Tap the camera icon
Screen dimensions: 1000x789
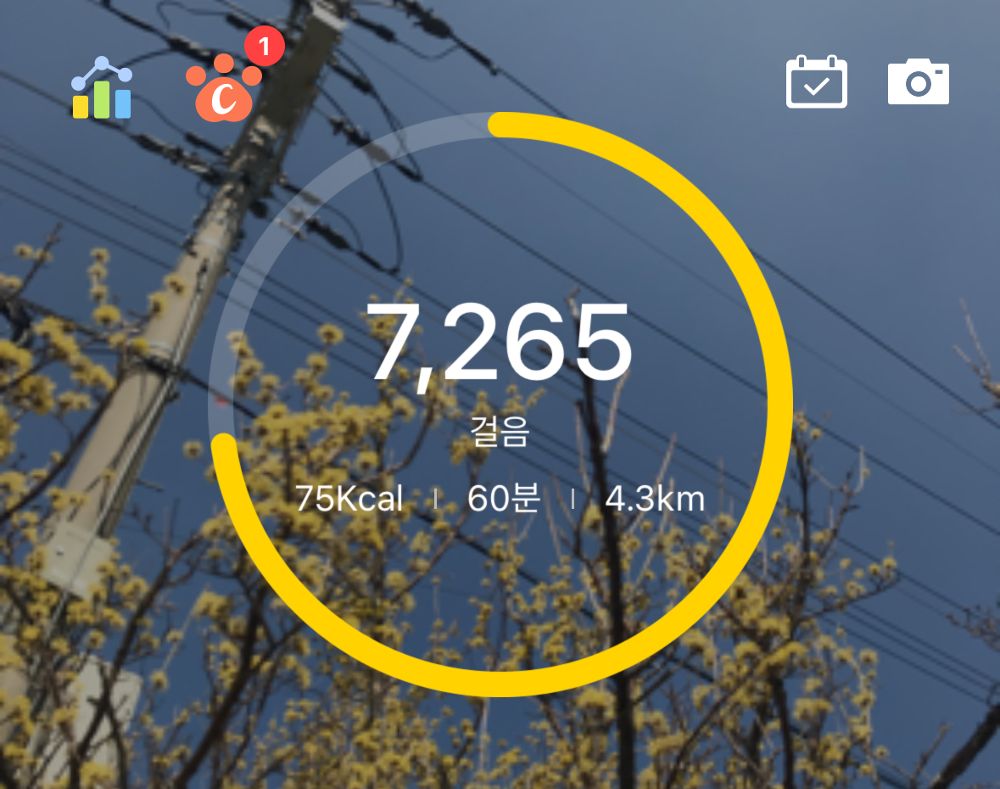[918, 82]
